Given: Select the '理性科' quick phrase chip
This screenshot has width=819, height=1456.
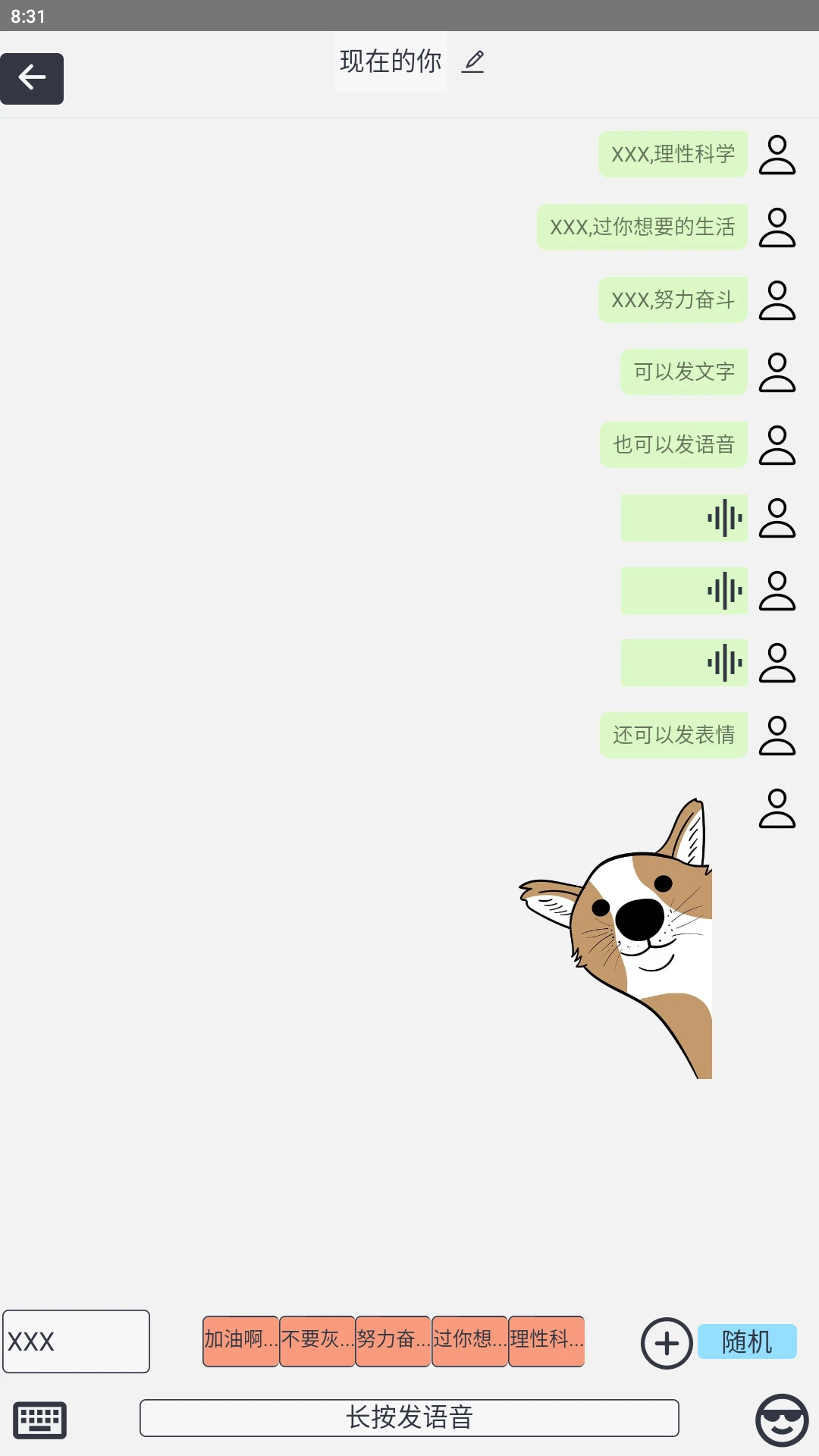Looking at the screenshot, I should [x=546, y=1341].
